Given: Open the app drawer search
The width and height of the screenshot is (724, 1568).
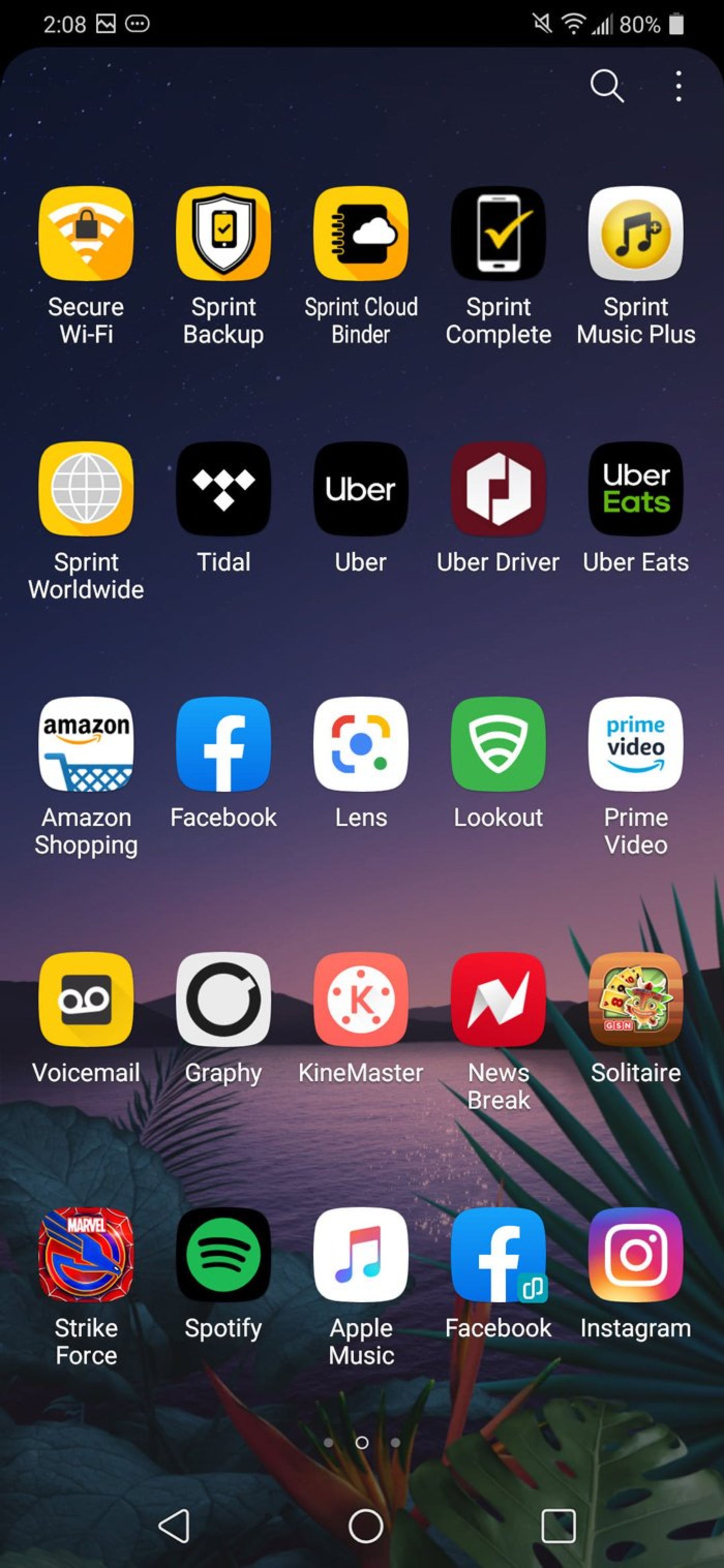Looking at the screenshot, I should click(606, 86).
